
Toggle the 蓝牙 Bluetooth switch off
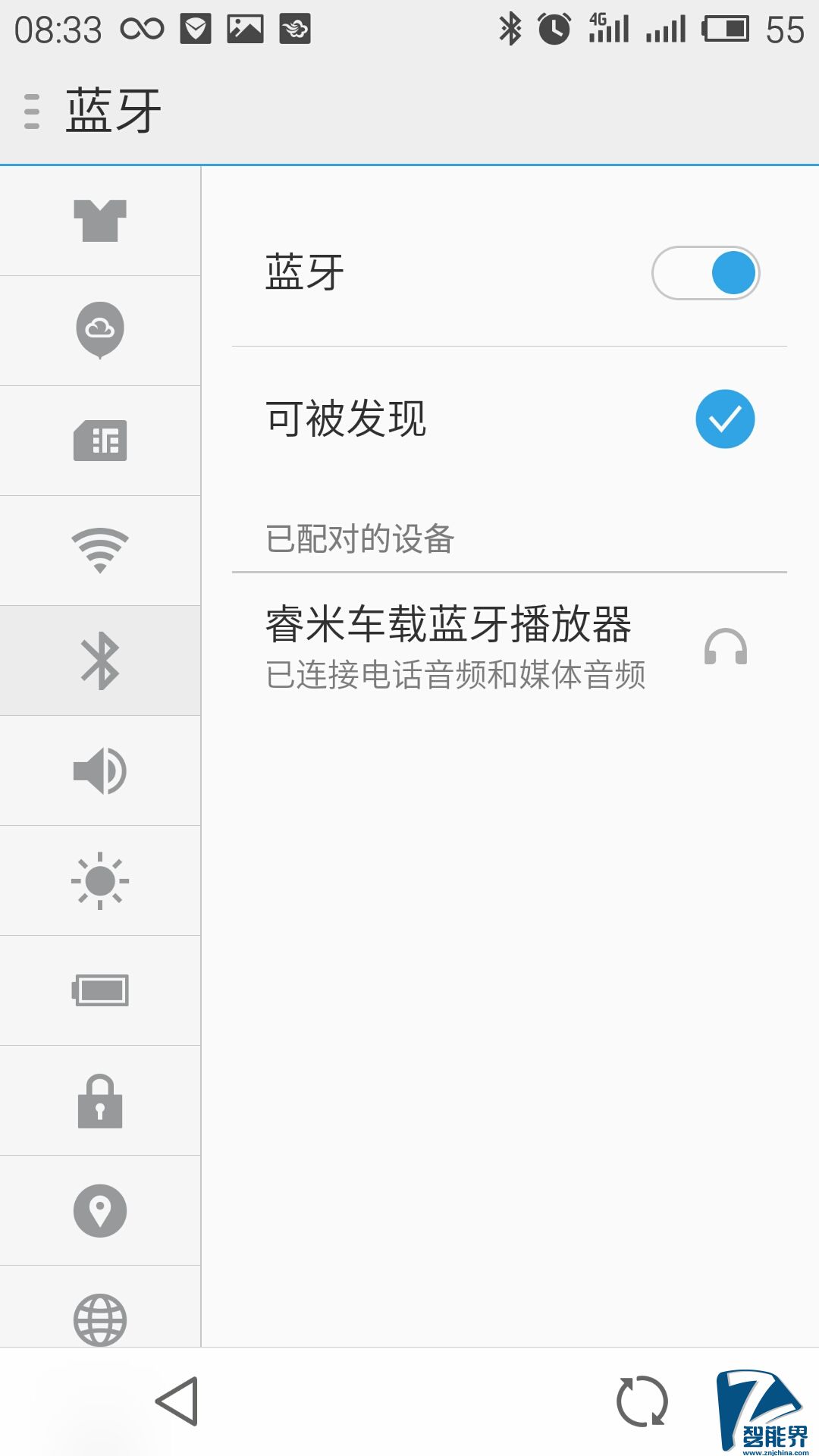click(705, 273)
